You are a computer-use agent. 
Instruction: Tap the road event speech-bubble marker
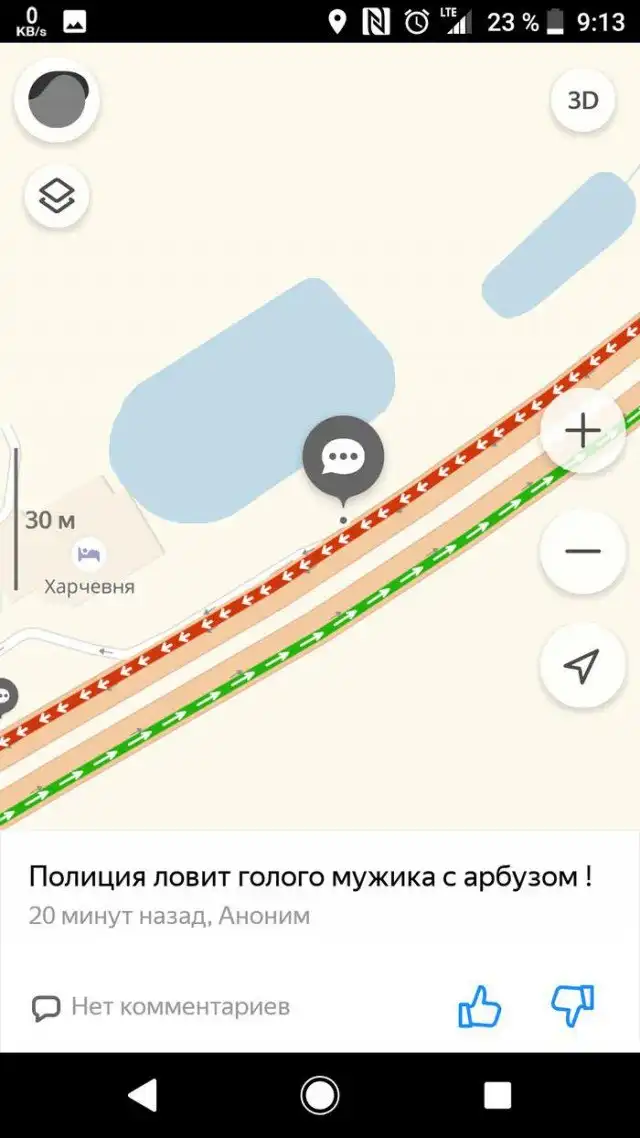[343, 459]
